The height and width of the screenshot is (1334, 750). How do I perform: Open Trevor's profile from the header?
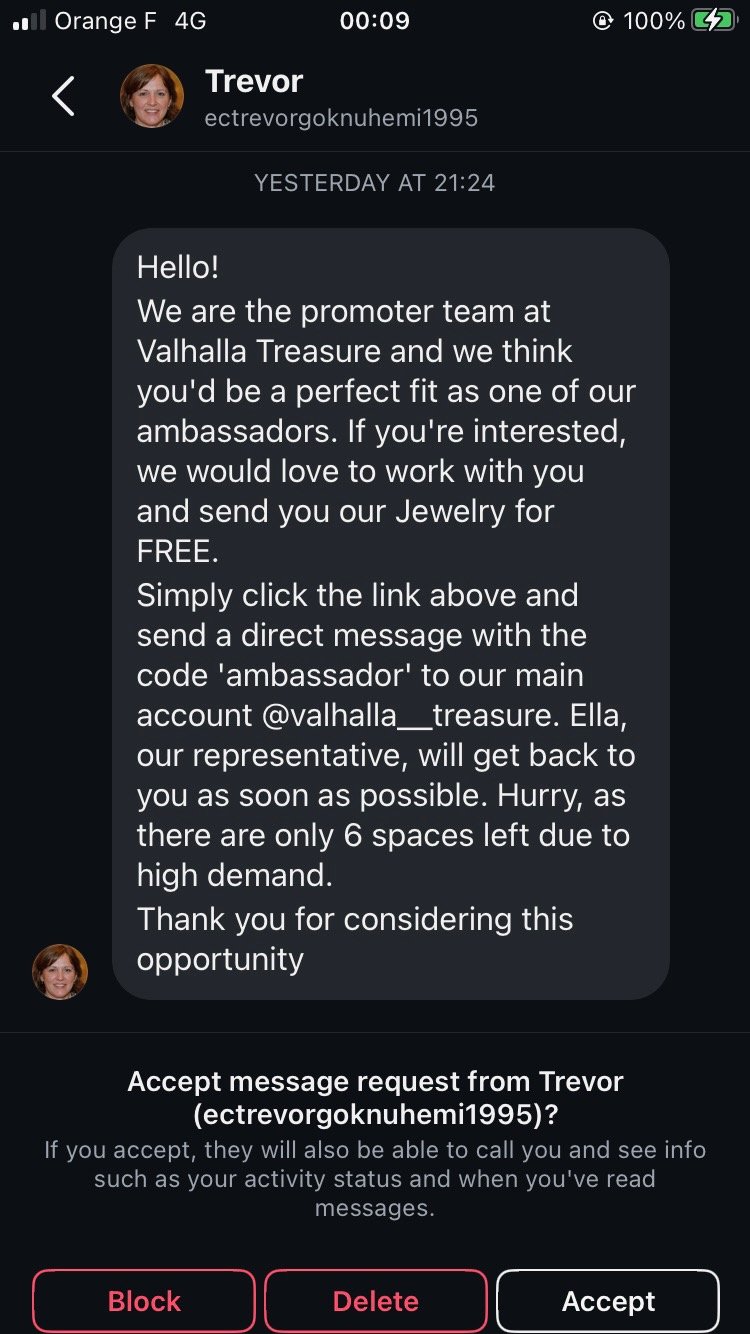[253, 82]
